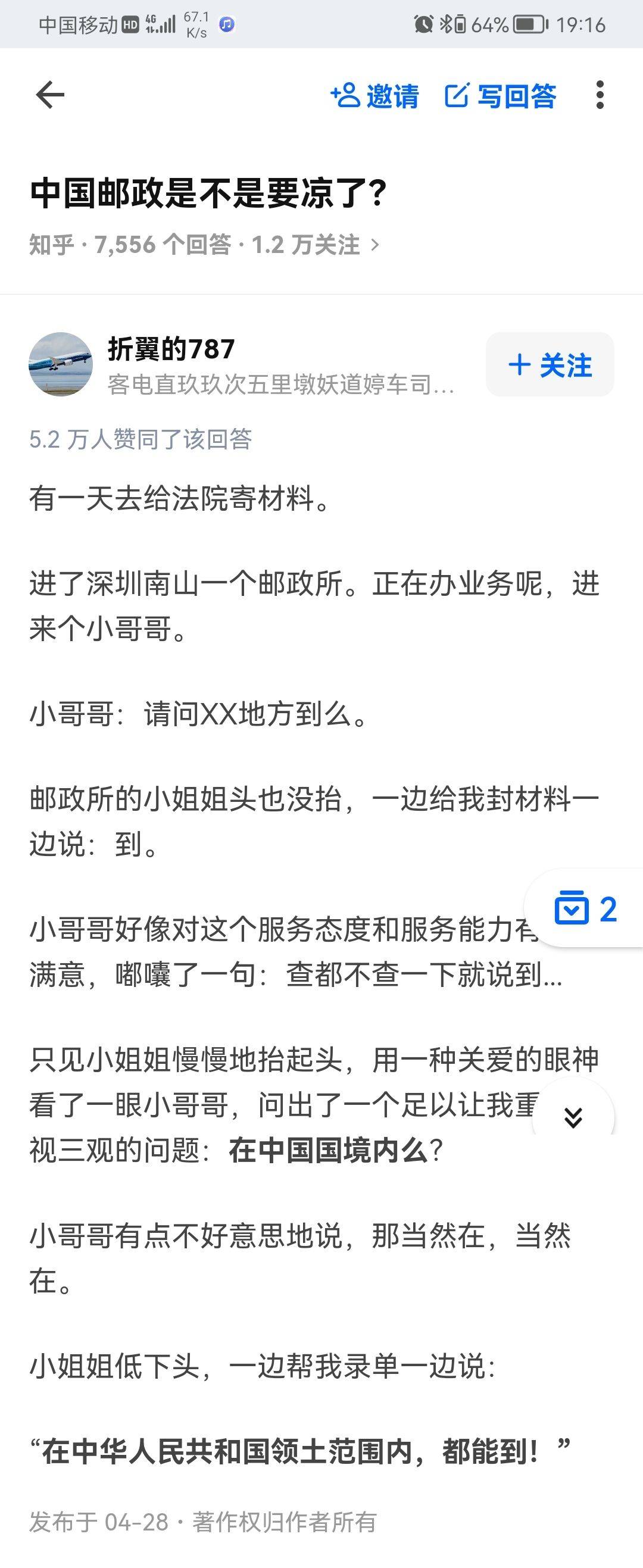Follow the author with + 关注
Image resolution: width=643 pixels, height=1568 pixels.
[x=549, y=364]
